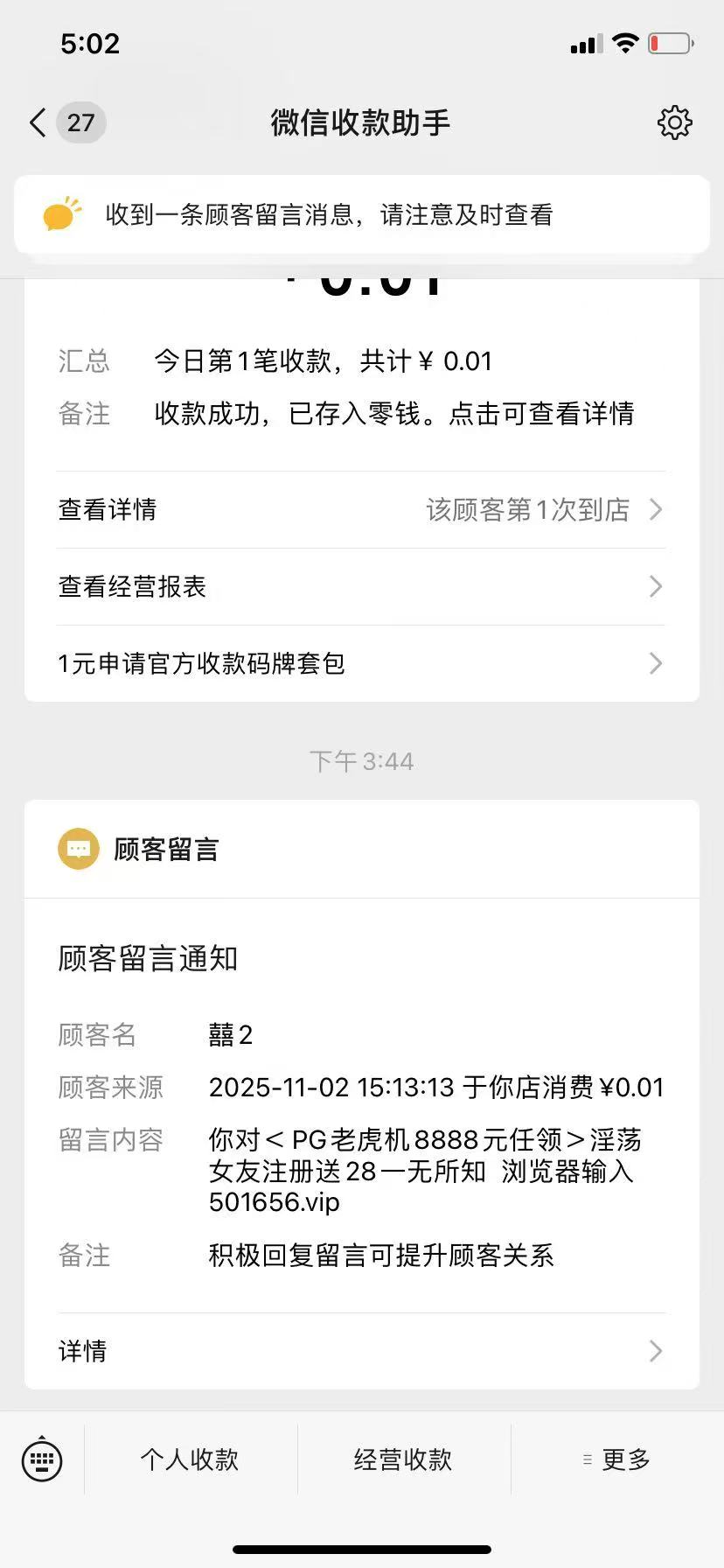Viewport: 724px width, 1568px height.
Task: Apply for 1元申请官方收款码牌套包
Action: click(361, 663)
